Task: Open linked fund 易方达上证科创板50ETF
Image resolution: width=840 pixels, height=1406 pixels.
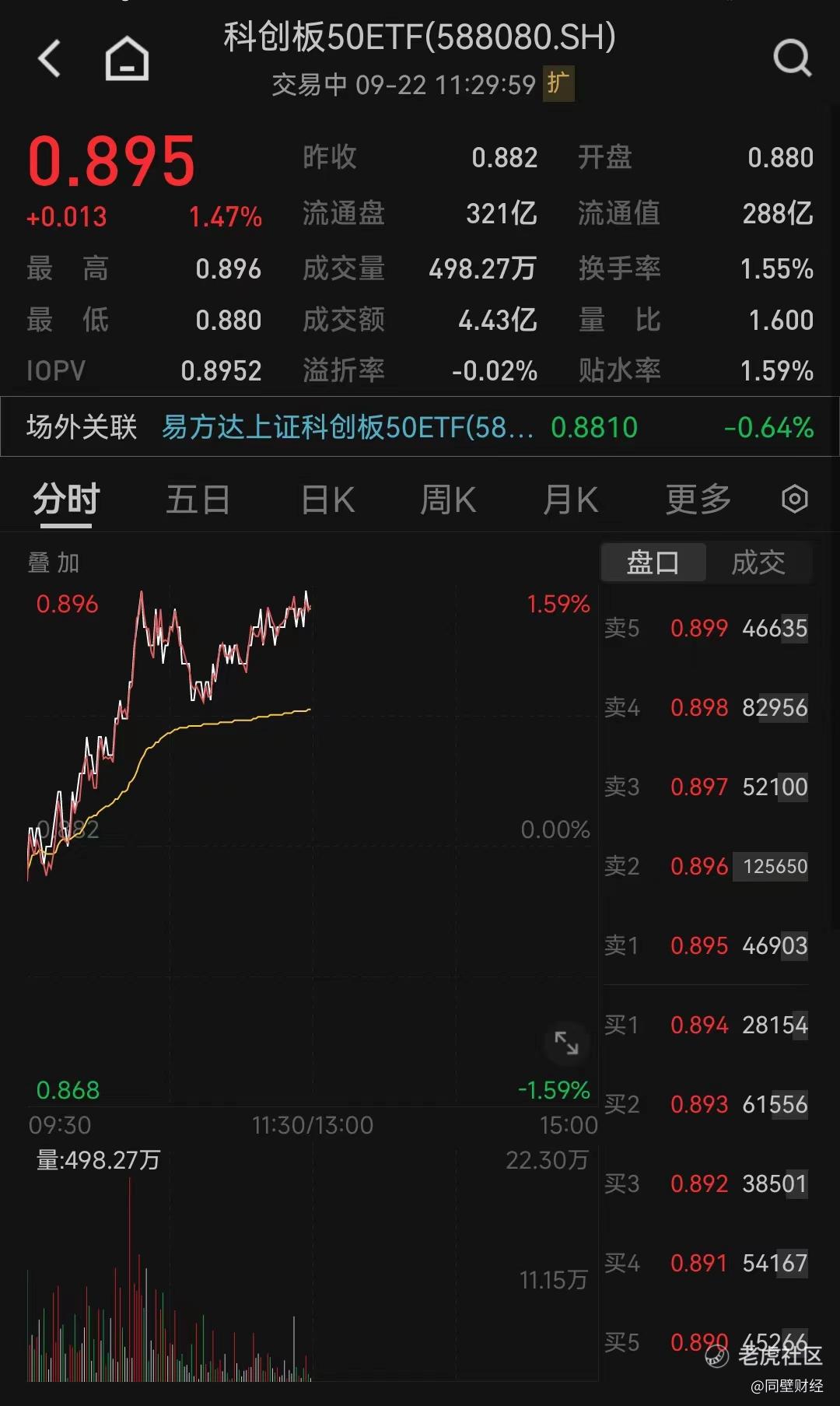Action: [347, 427]
